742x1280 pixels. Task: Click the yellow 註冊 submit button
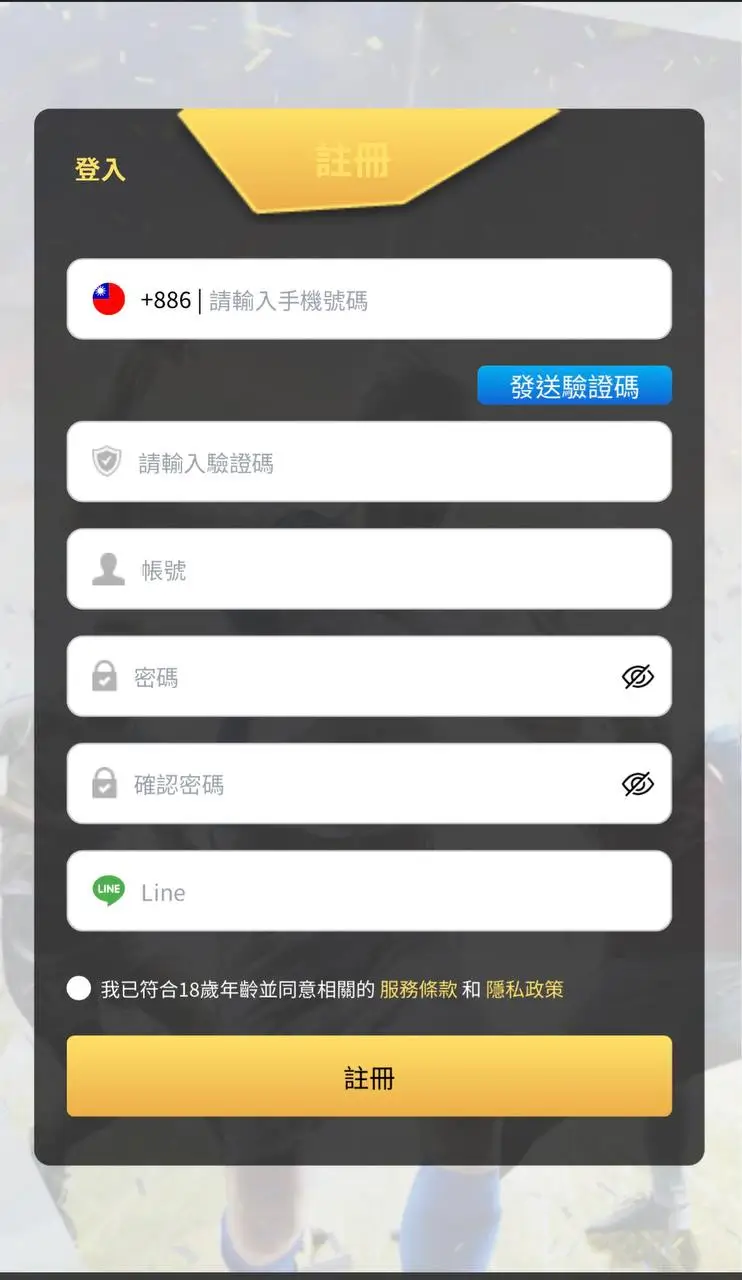(x=370, y=1076)
